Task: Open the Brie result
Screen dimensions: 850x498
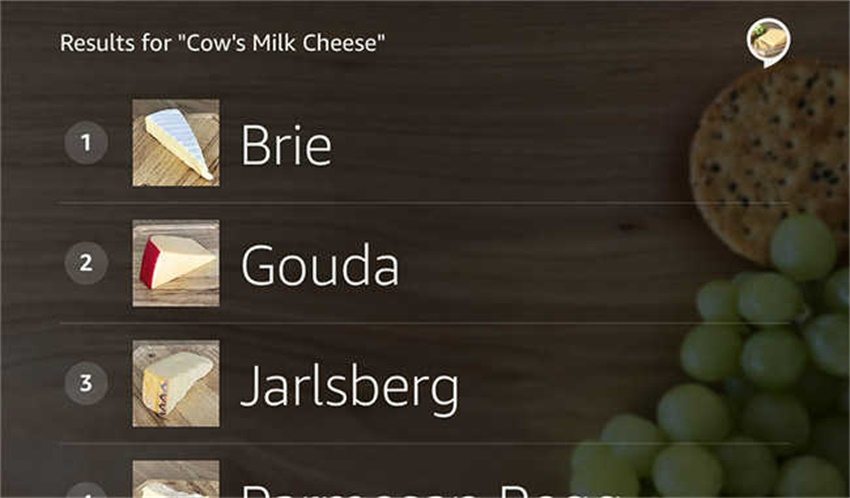Action: point(286,146)
